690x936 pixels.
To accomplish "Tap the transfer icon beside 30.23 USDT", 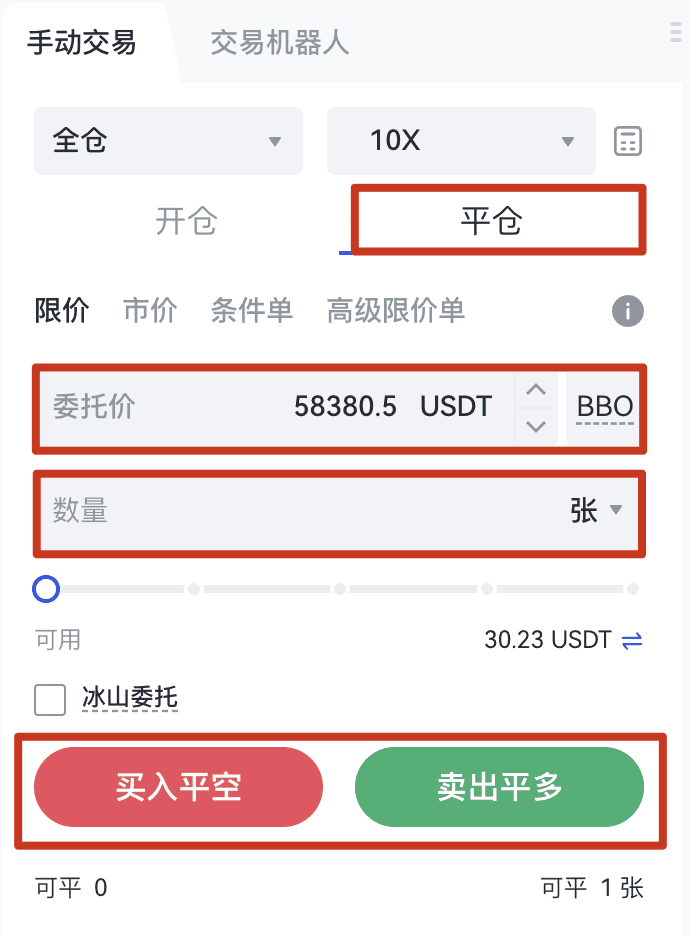I will tap(632, 640).
